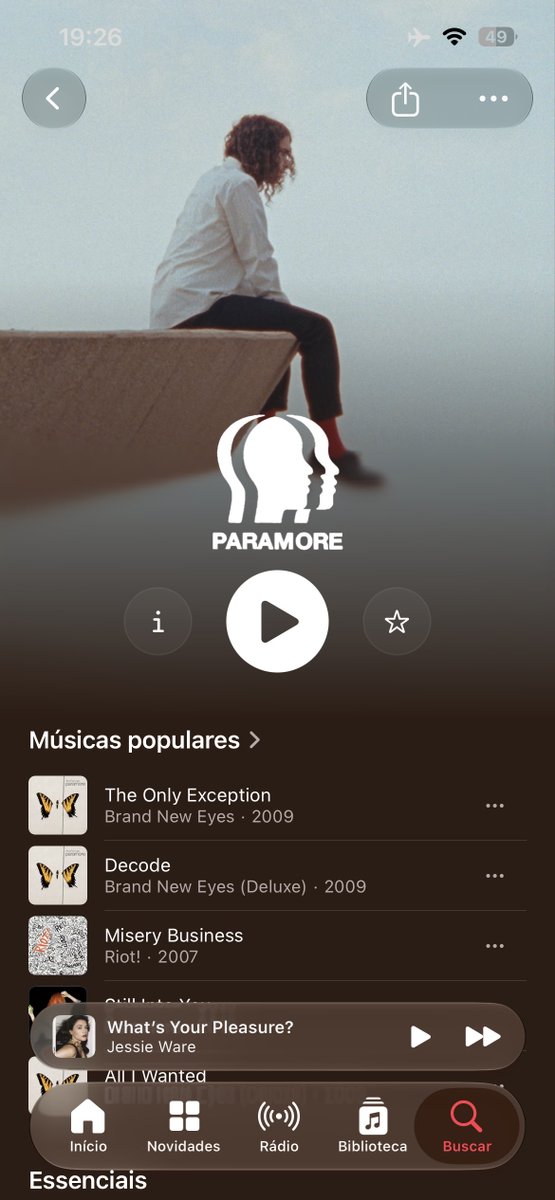Switch to the Novidades tab

[x=183, y=1126]
